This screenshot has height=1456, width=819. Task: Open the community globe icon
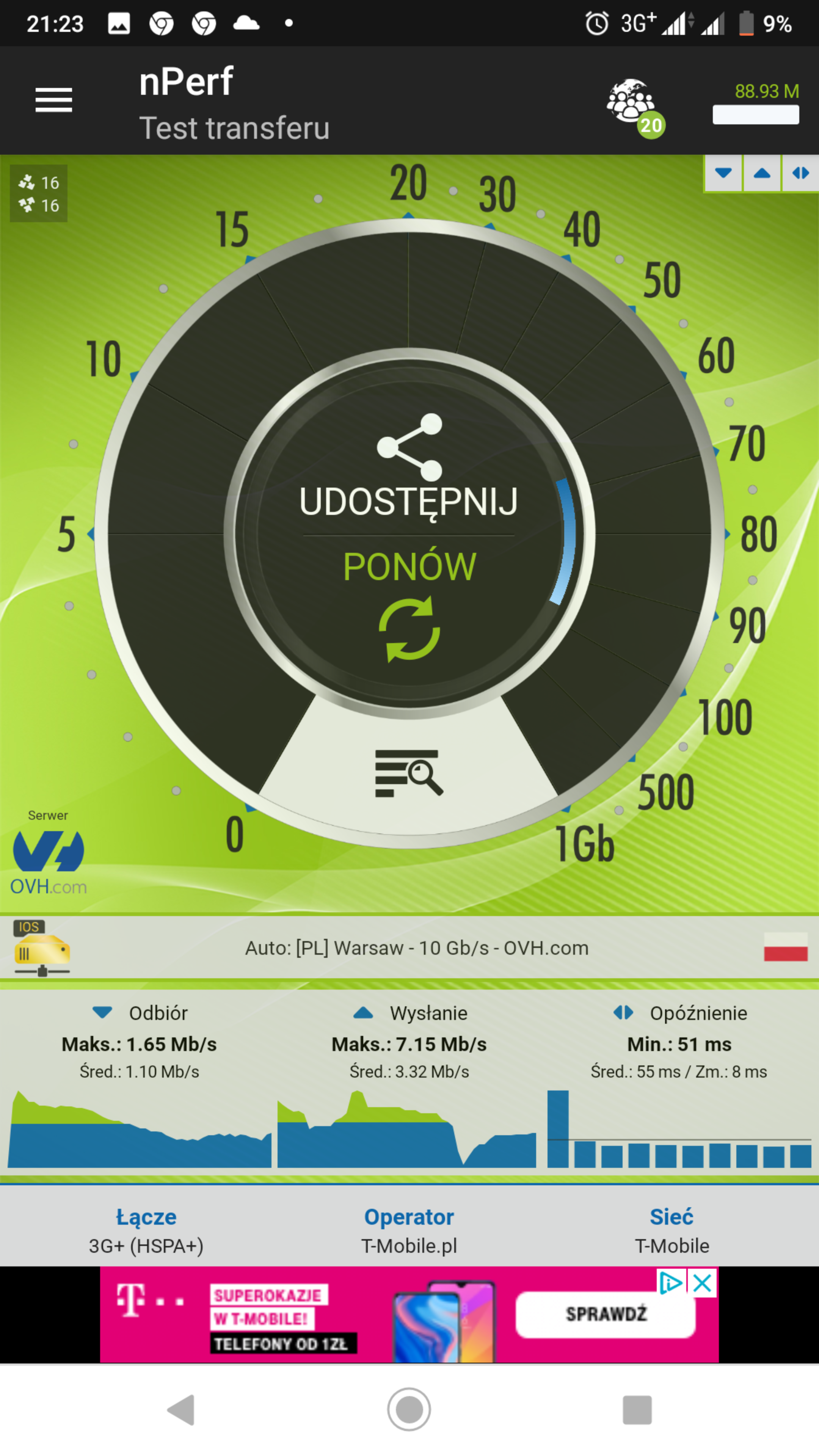635,107
